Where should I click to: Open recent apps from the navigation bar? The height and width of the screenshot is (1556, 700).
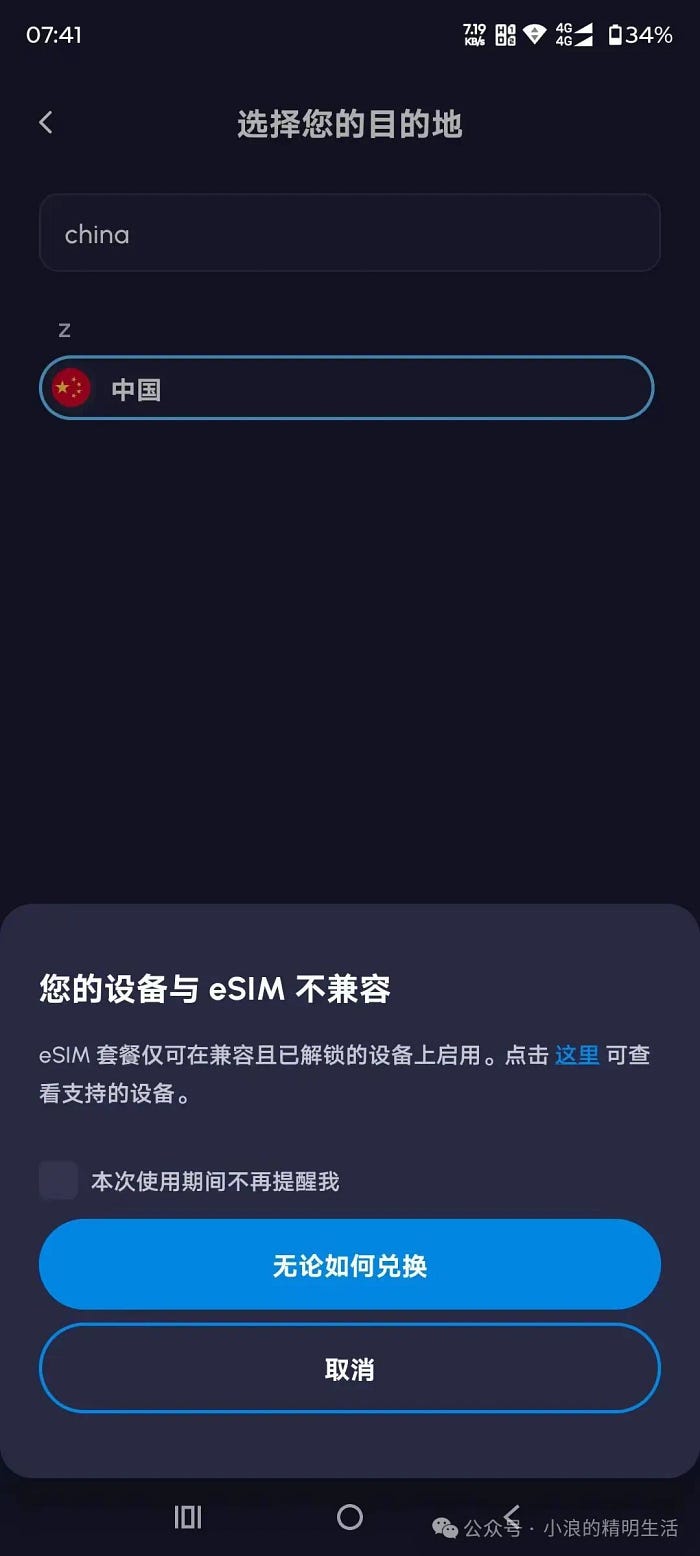click(188, 1517)
